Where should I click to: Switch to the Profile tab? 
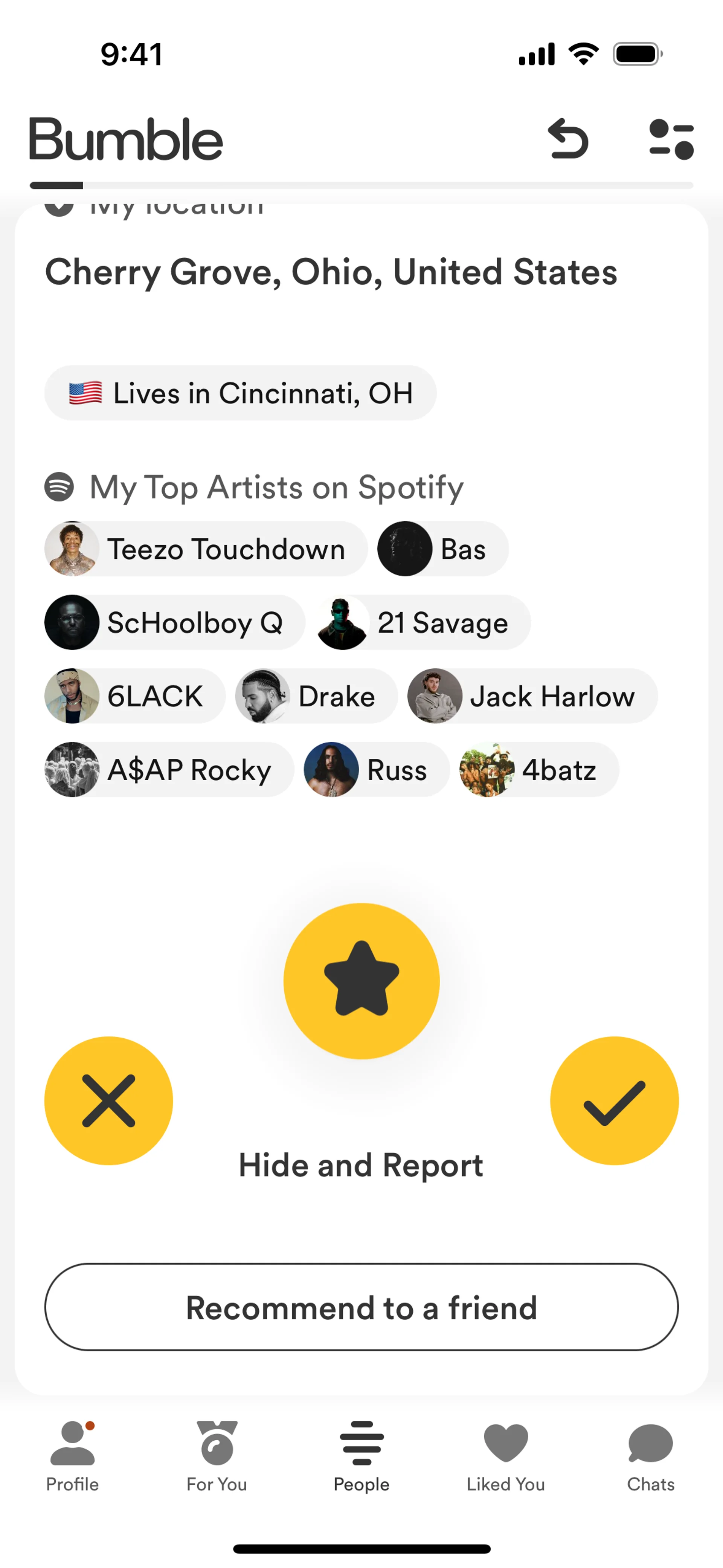72,1456
